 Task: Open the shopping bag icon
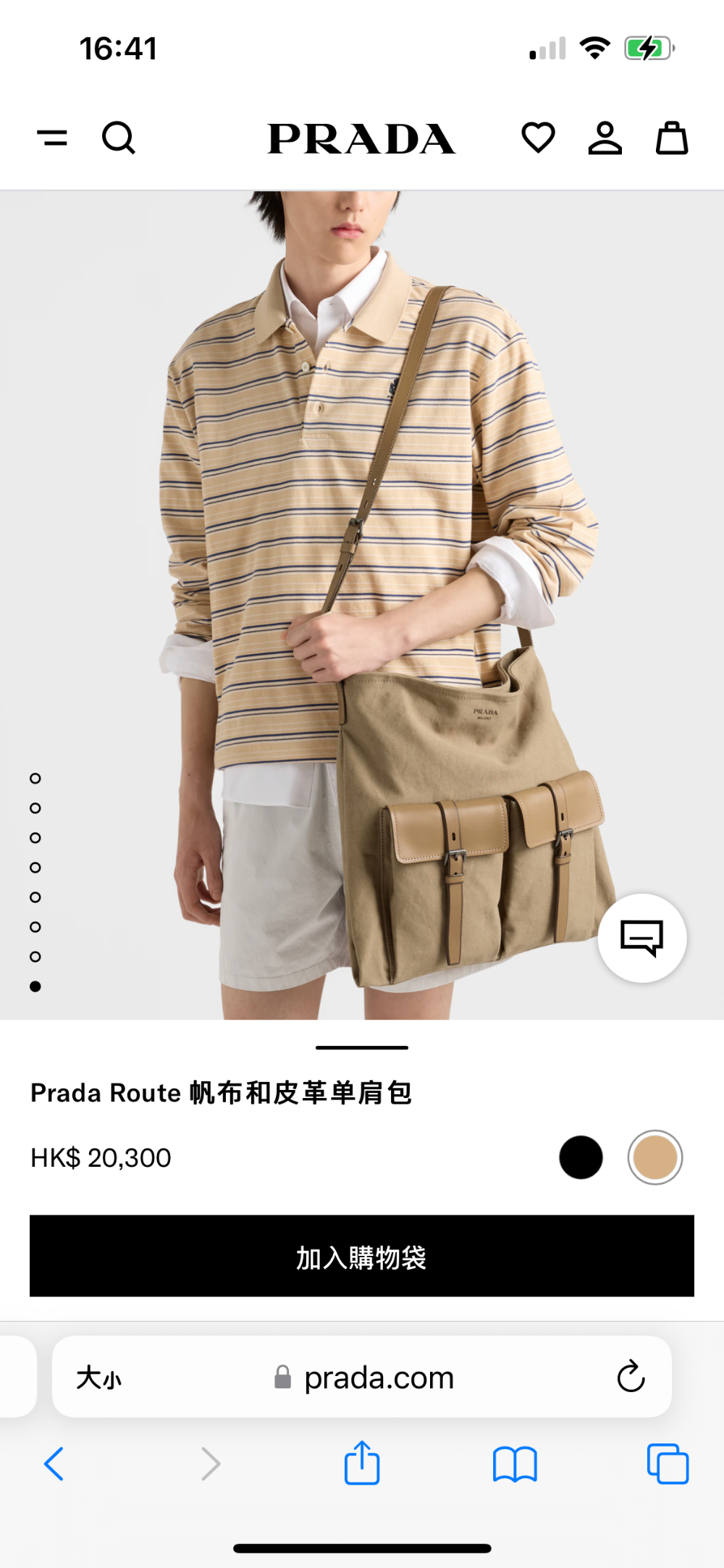(x=672, y=138)
